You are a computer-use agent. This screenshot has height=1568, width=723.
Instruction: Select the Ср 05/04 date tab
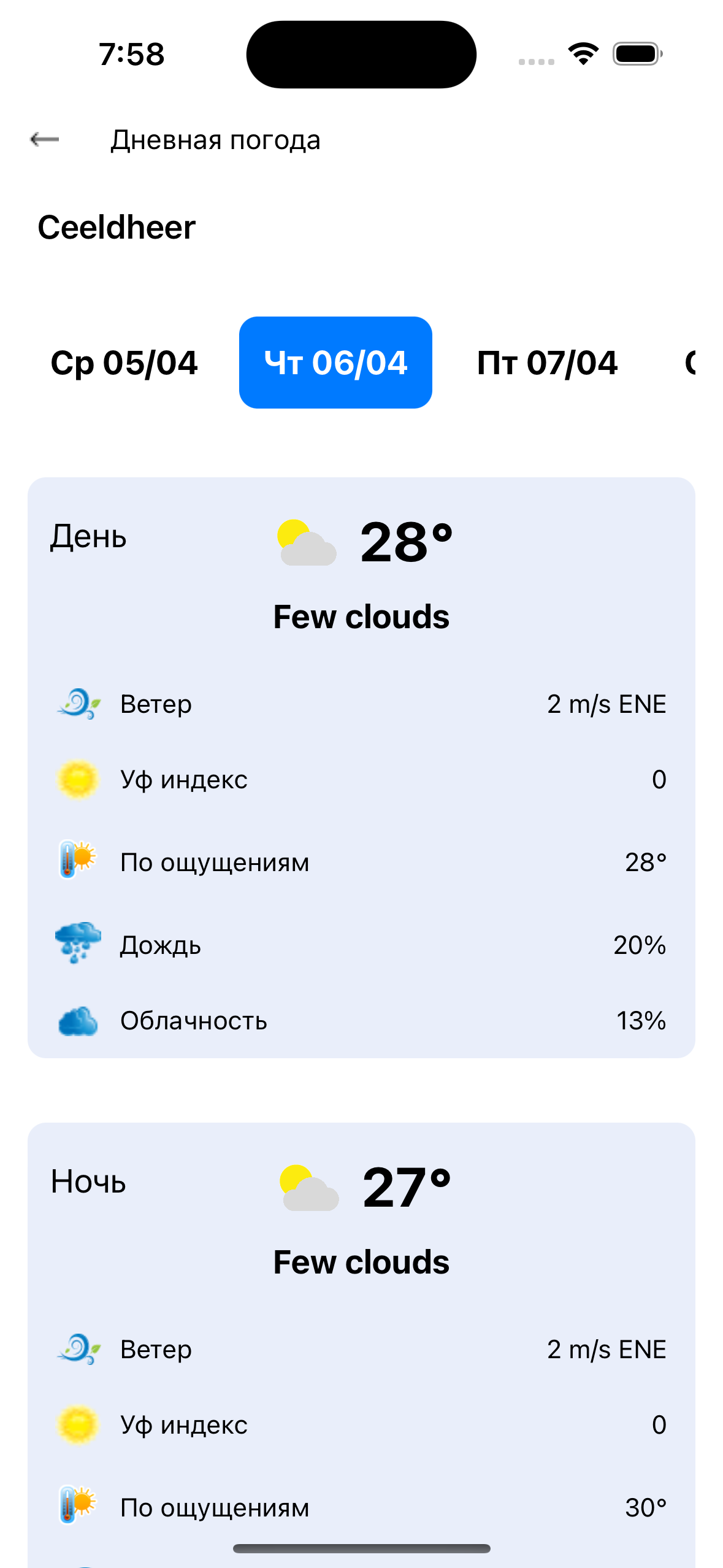pyautogui.click(x=124, y=362)
